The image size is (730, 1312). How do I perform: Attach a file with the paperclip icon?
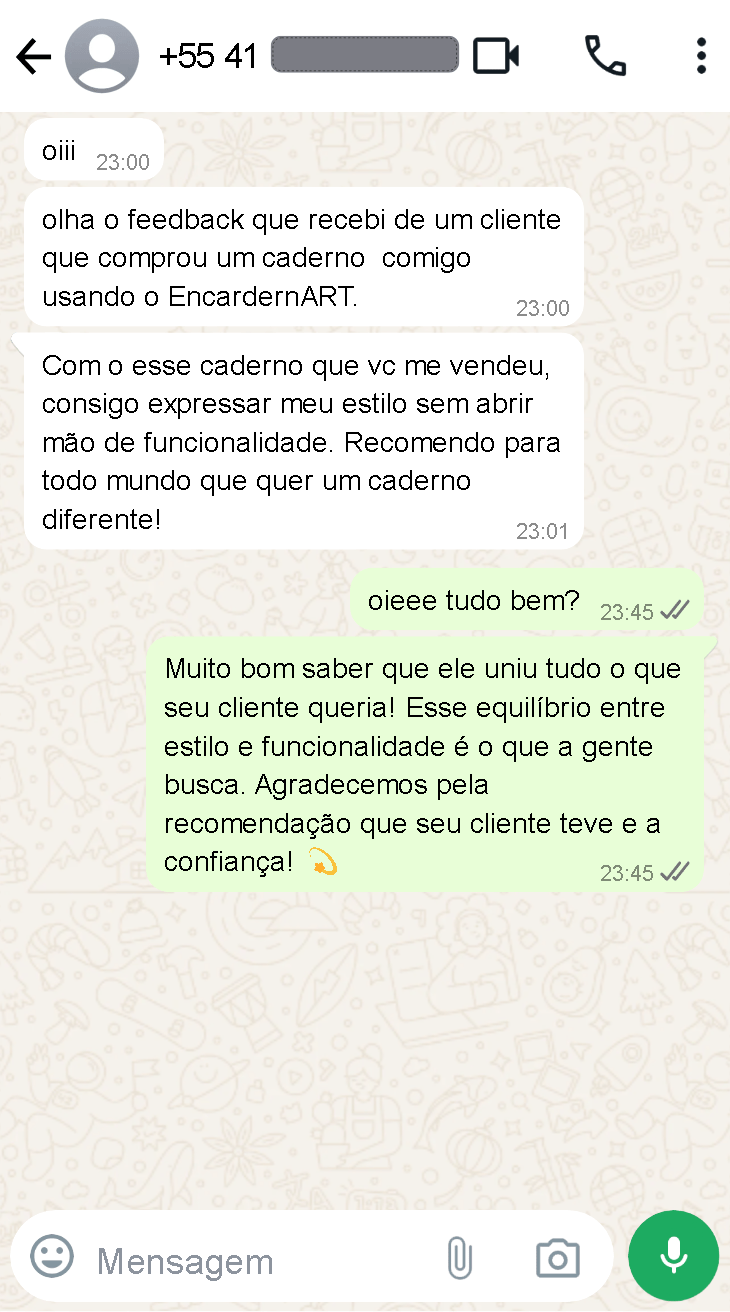[459, 1256]
